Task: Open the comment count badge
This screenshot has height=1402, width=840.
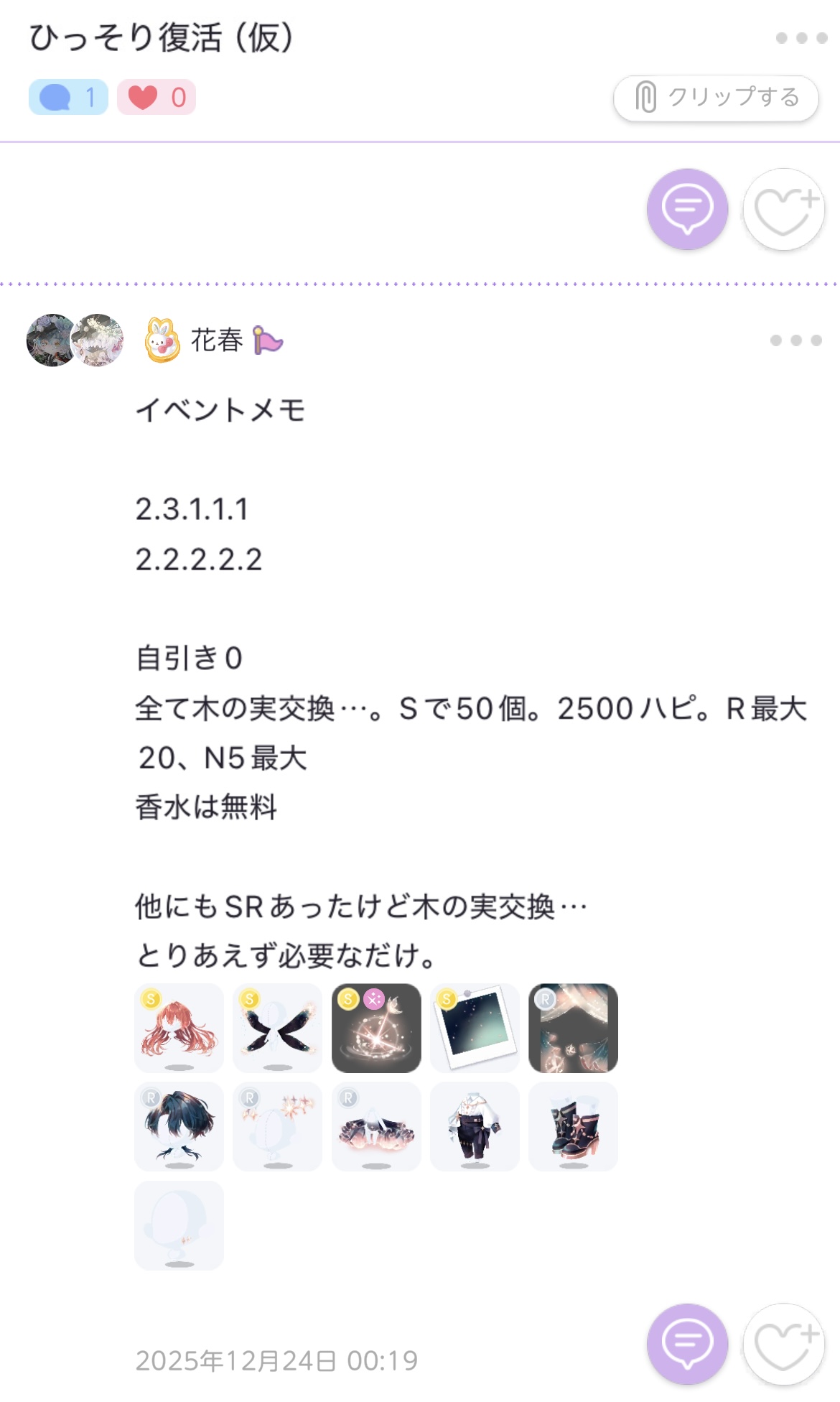Action: click(68, 97)
